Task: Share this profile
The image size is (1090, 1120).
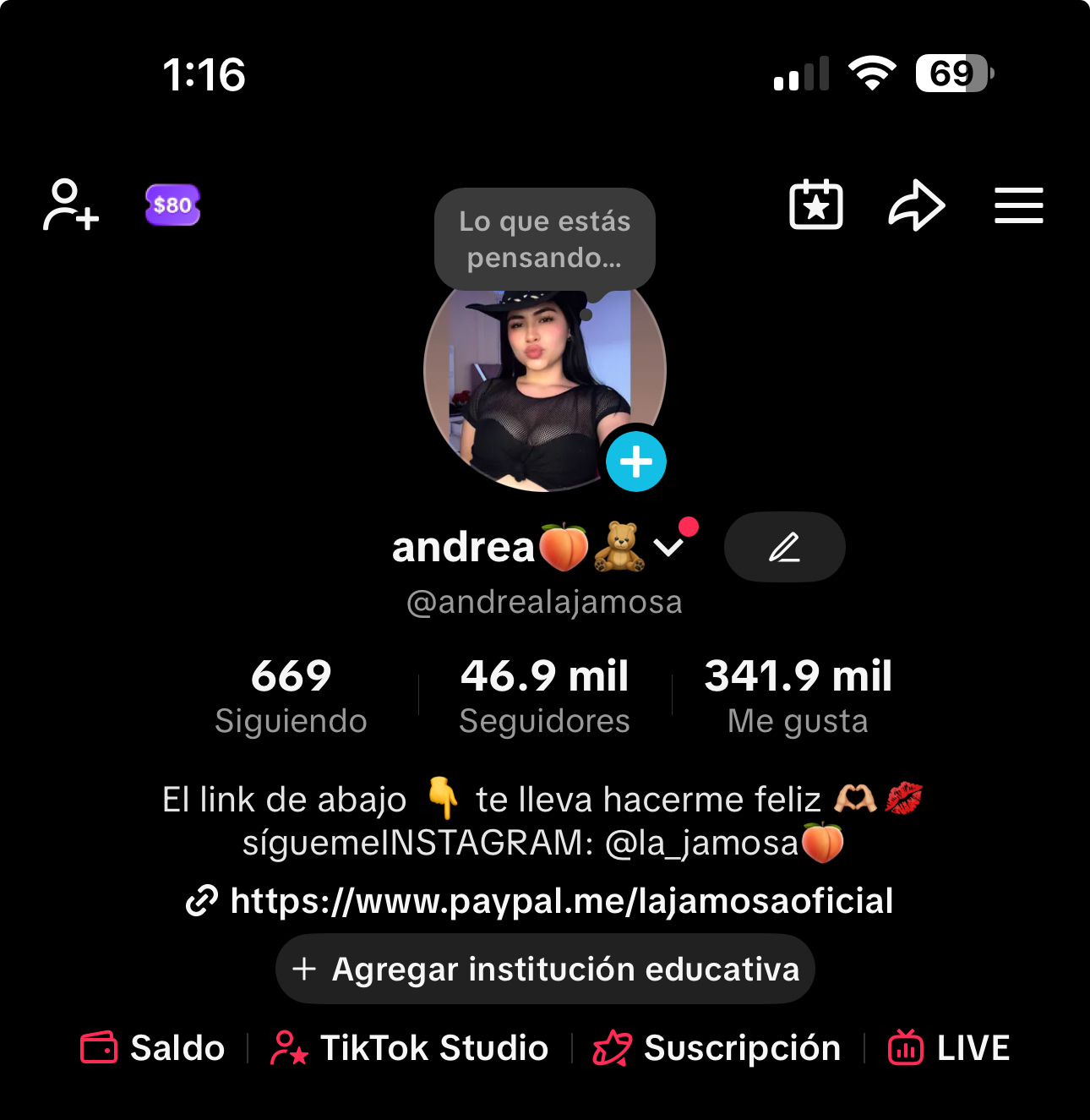Action: pyautogui.click(x=917, y=205)
